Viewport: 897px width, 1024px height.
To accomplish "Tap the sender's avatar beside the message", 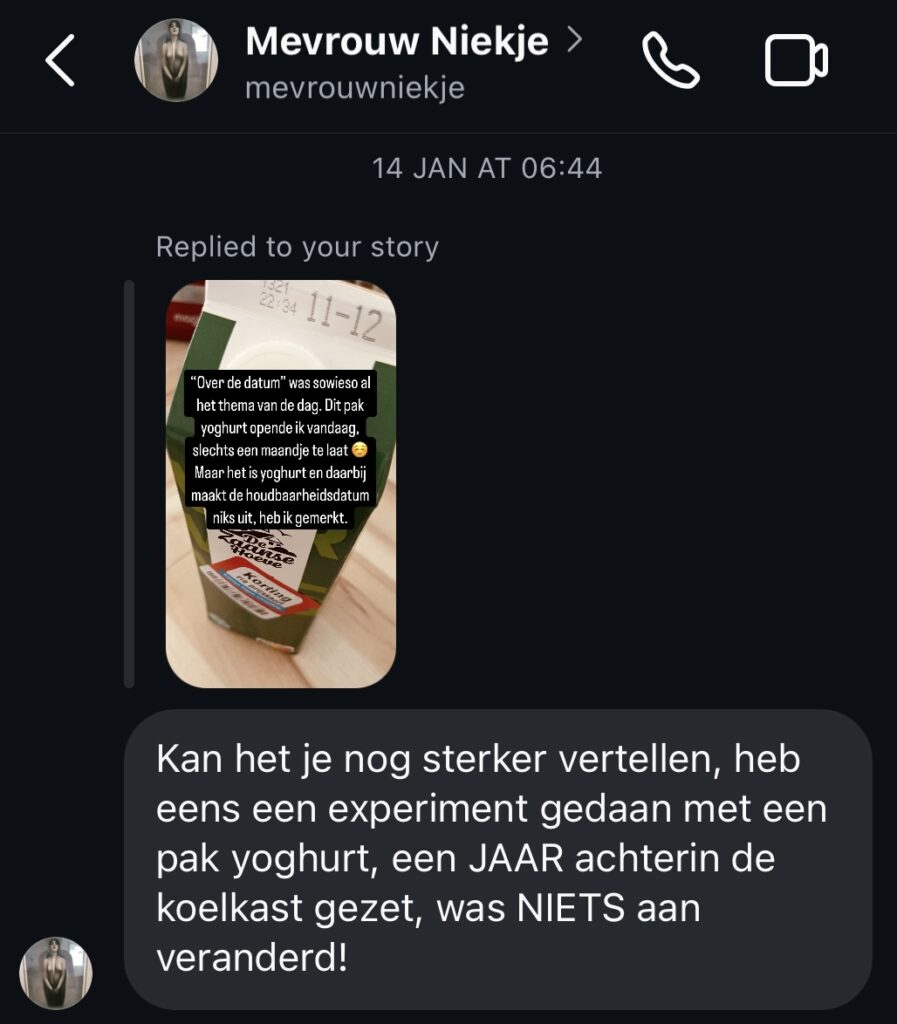I will [x=56, y=973].
